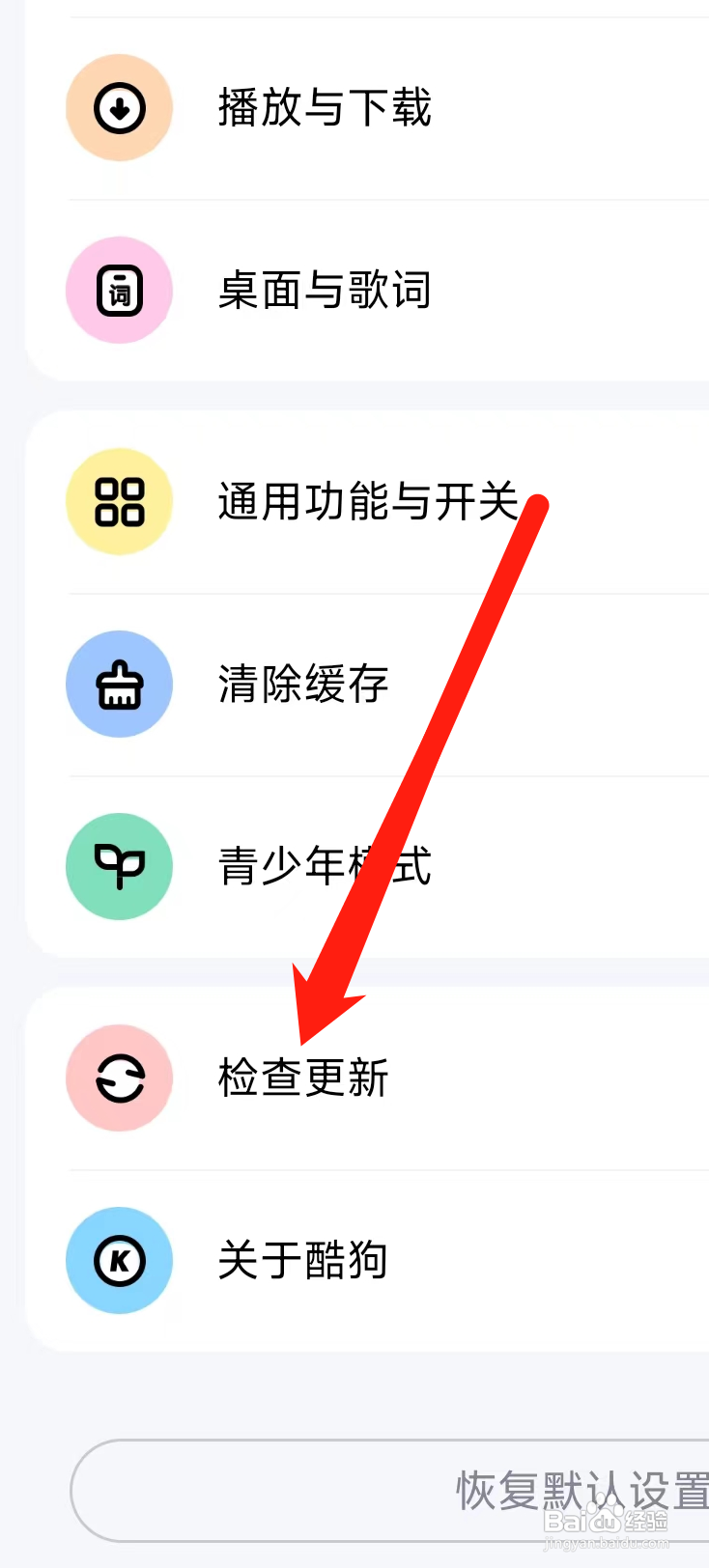Open 通用功能与开关 options

tap(367, 501)
